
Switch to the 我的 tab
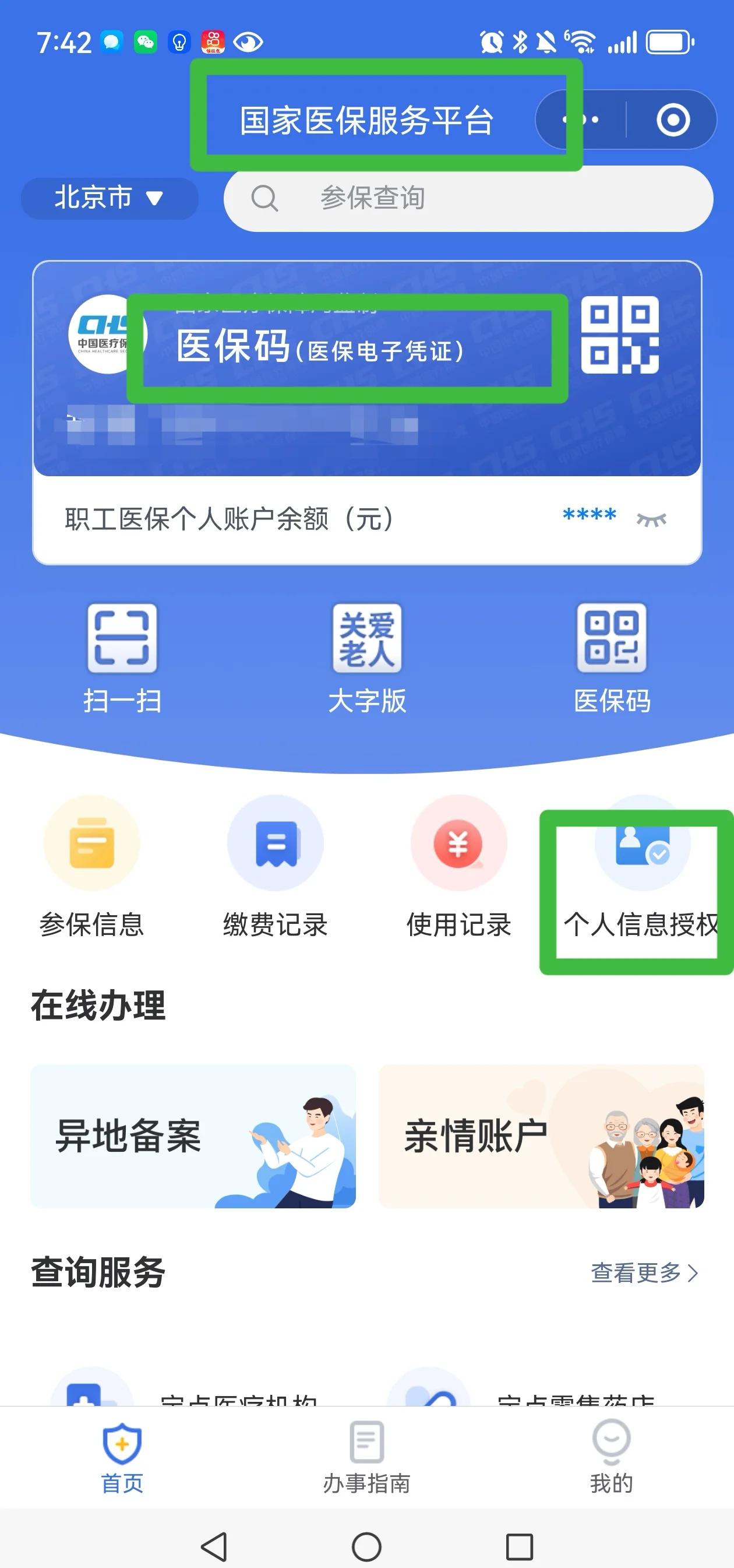(x=611, y=1467)
